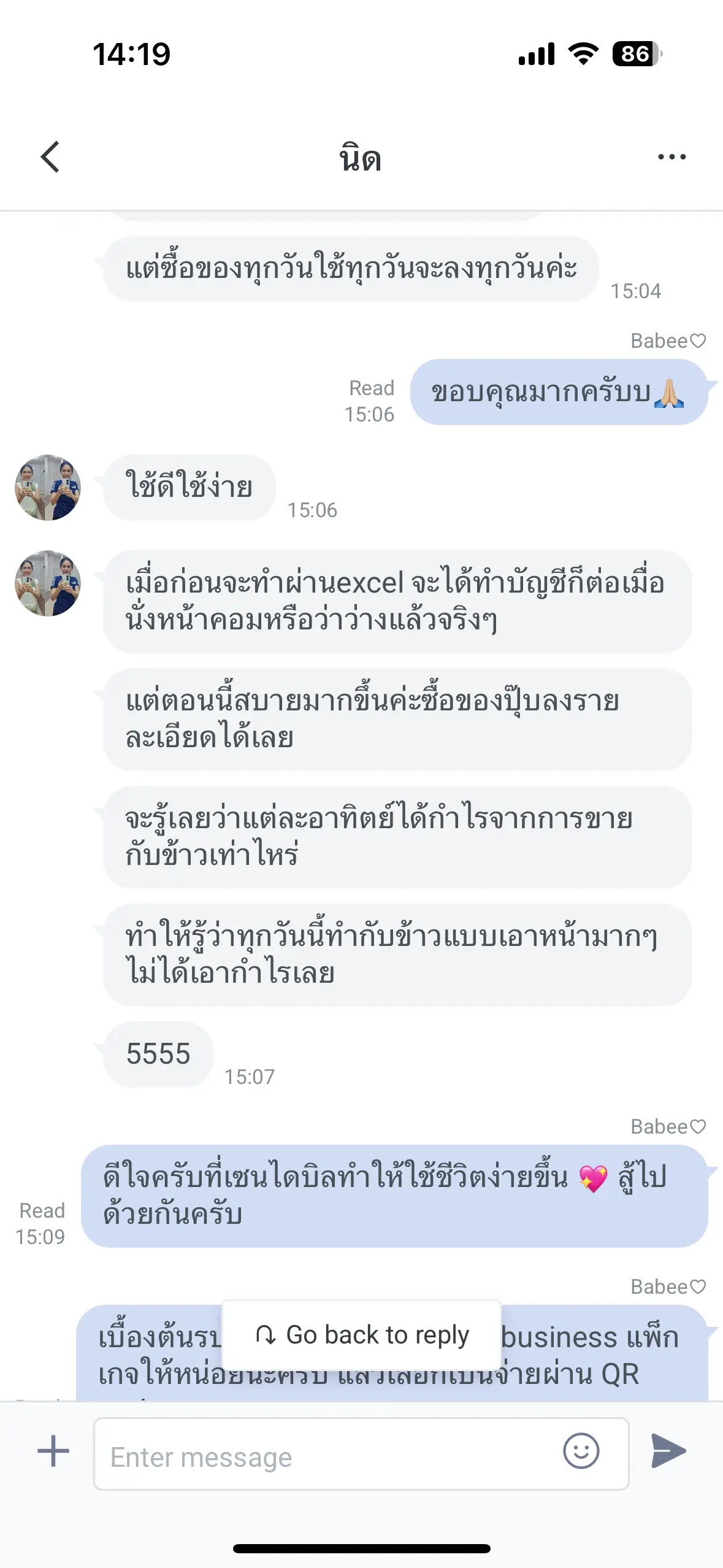723x1568 pixels.
Task: Open the three-dot overflow menu
Action: pyautogui.click(x=671, y=157)
